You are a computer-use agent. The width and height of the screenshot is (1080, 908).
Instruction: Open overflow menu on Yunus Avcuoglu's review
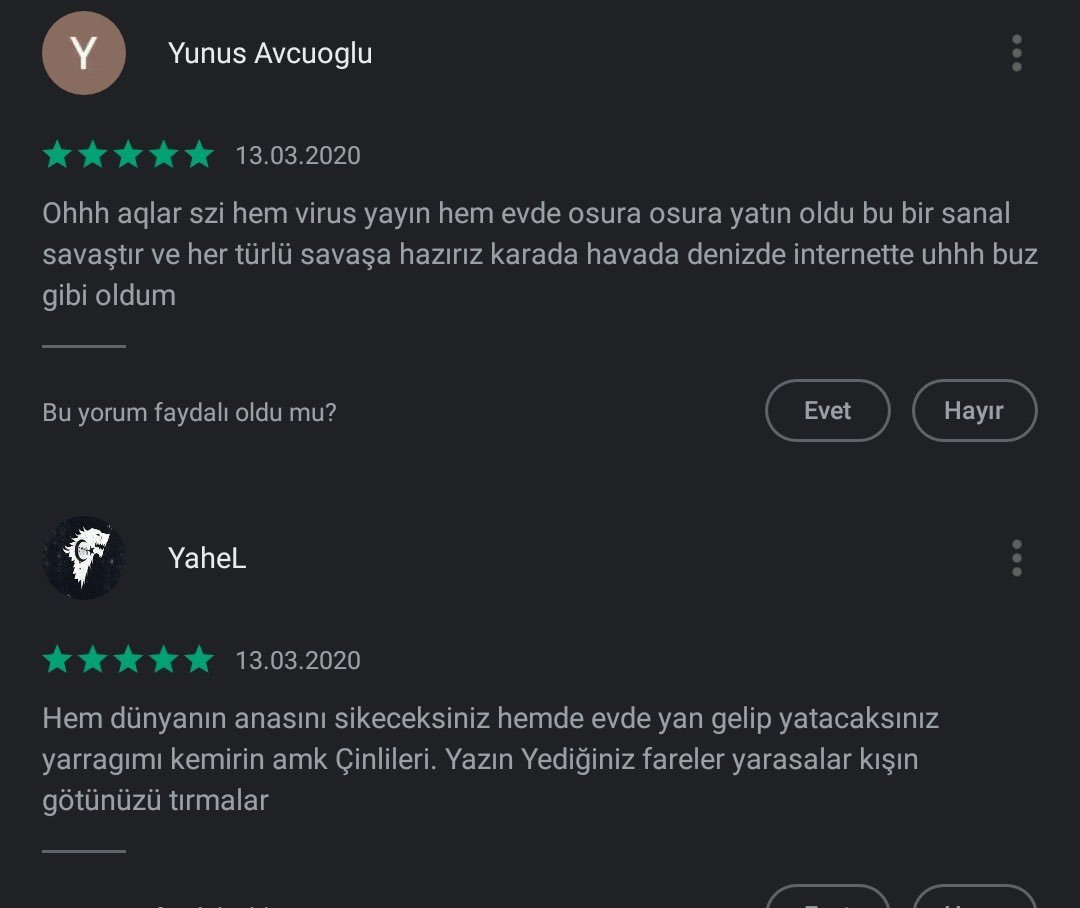click(x=1016, y=53)
